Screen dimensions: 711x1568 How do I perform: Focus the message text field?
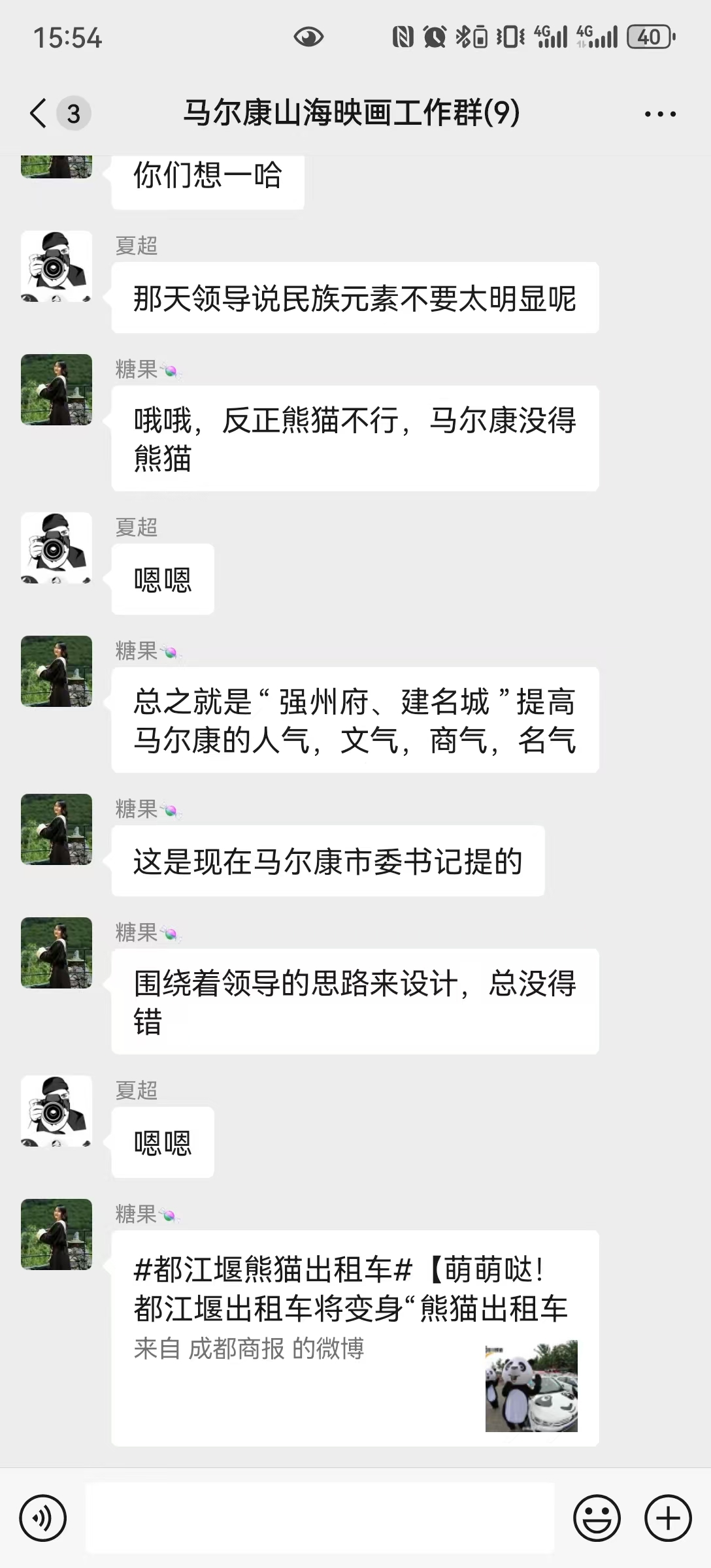320,1517
